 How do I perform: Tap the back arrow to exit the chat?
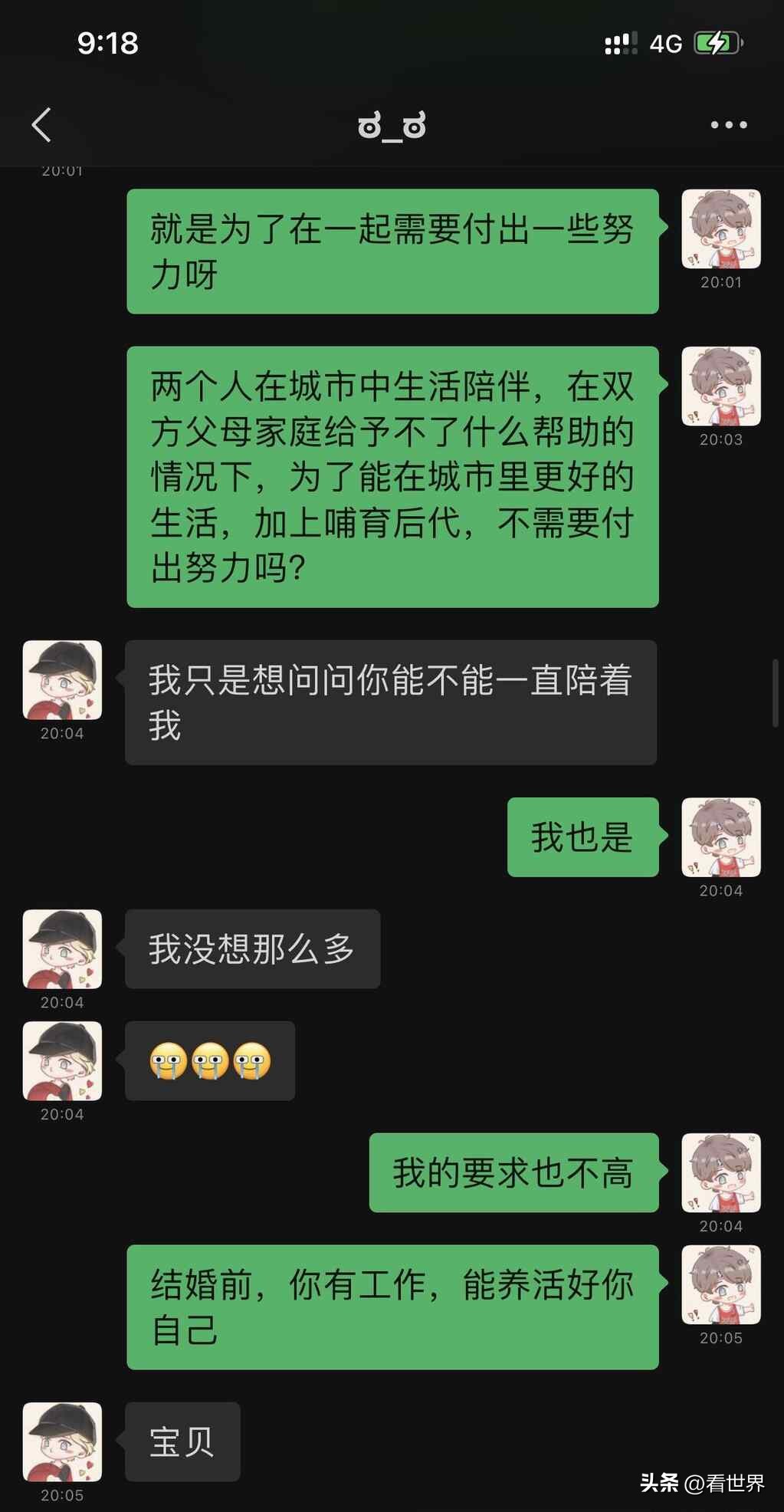click(x=41, y=125)
